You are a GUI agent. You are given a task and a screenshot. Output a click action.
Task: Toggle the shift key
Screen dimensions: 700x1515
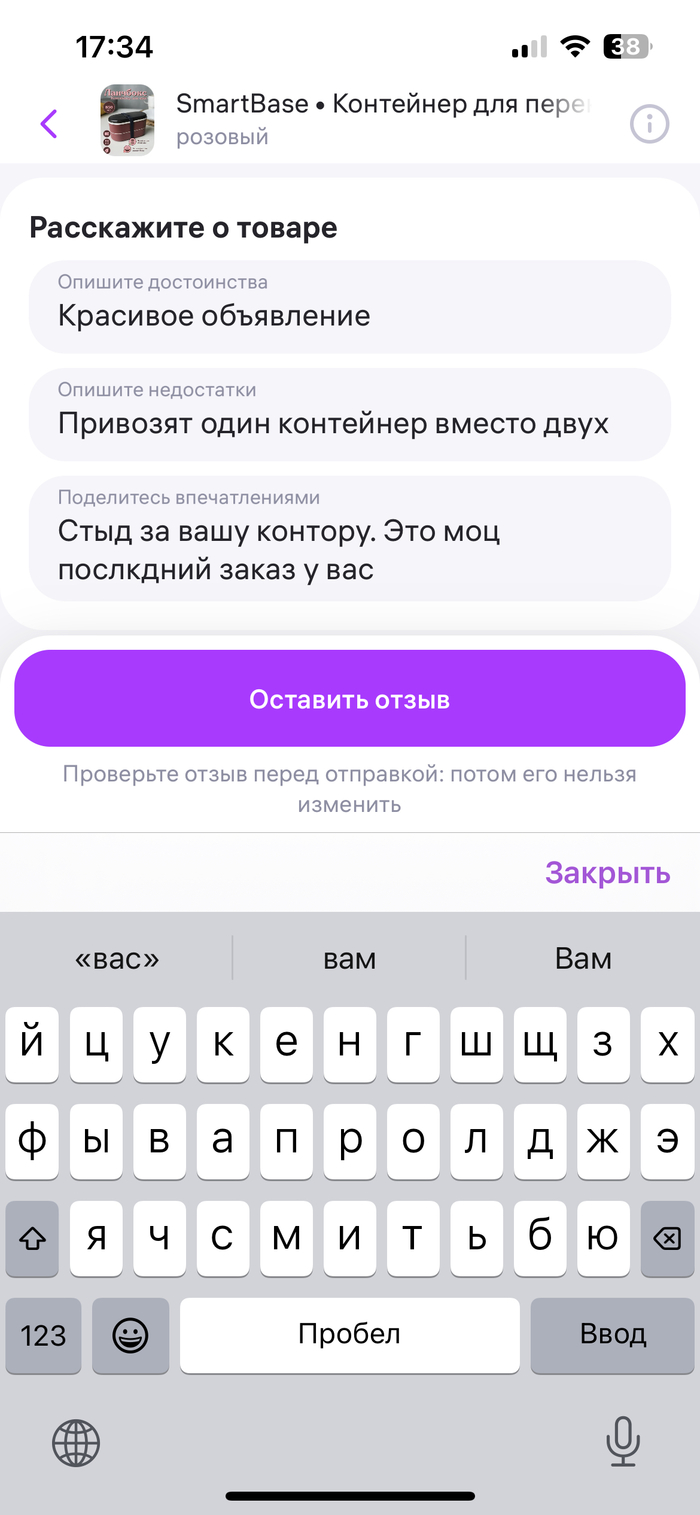[x=33, y=1239]
